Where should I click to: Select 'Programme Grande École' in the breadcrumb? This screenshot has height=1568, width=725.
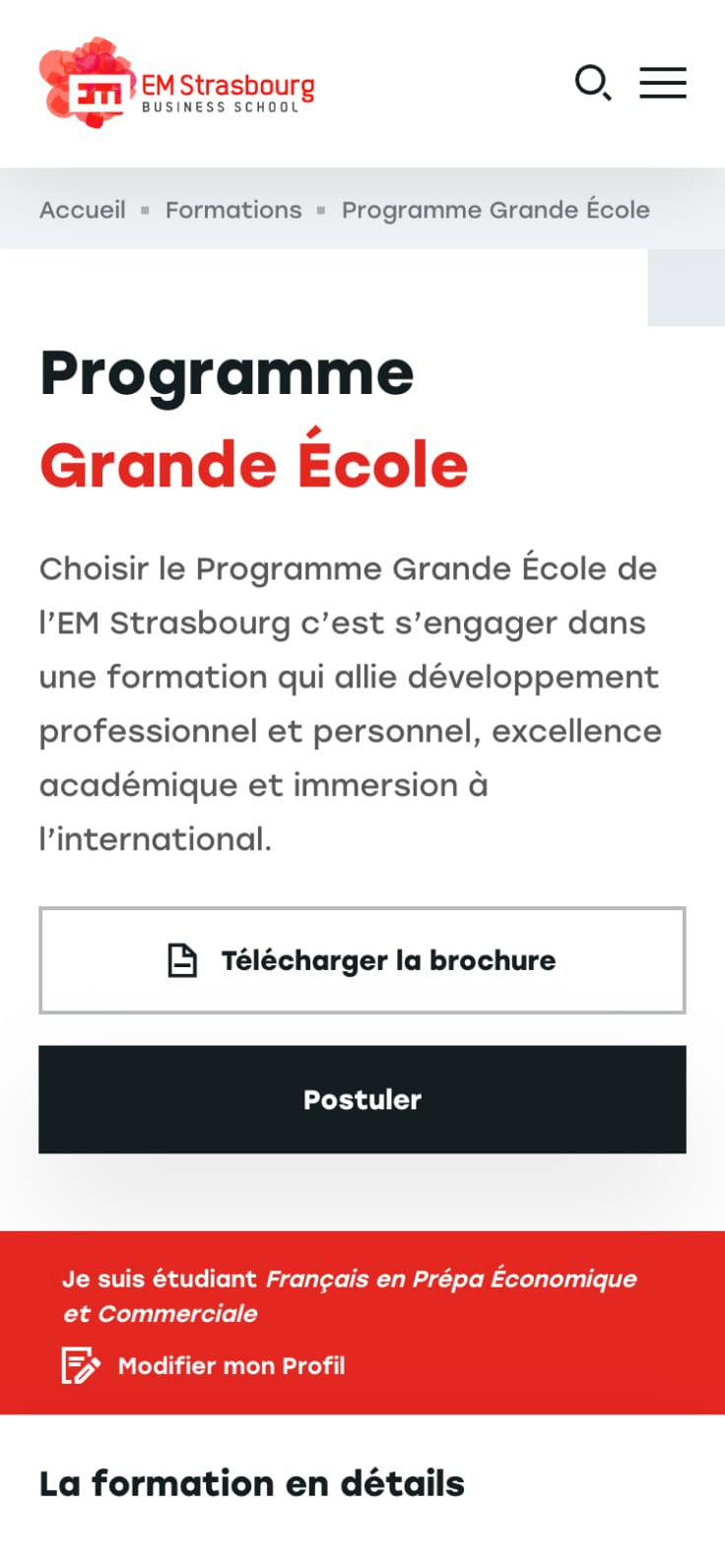pos(494,210)
